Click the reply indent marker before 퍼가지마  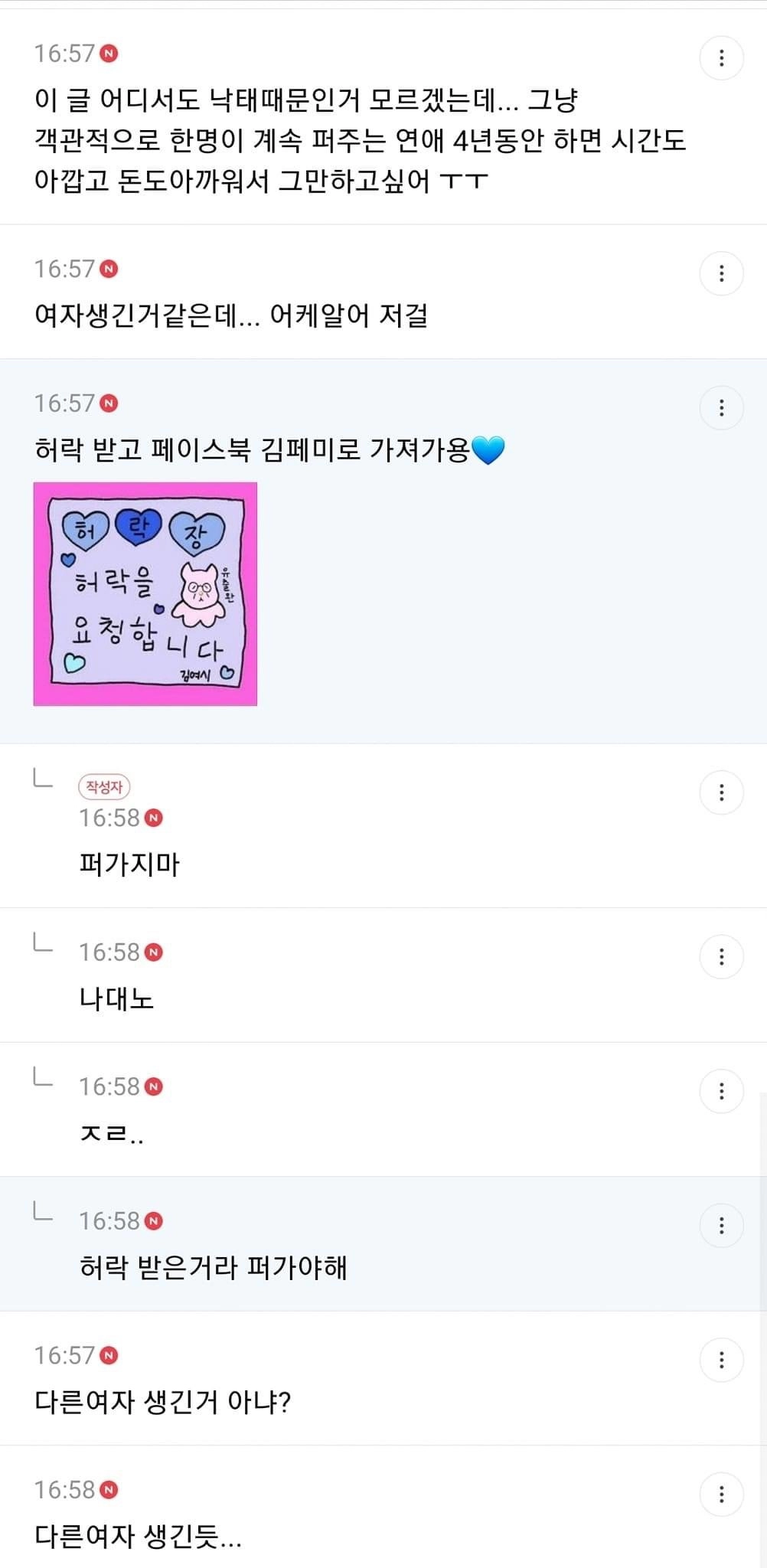tap(44, 778)
